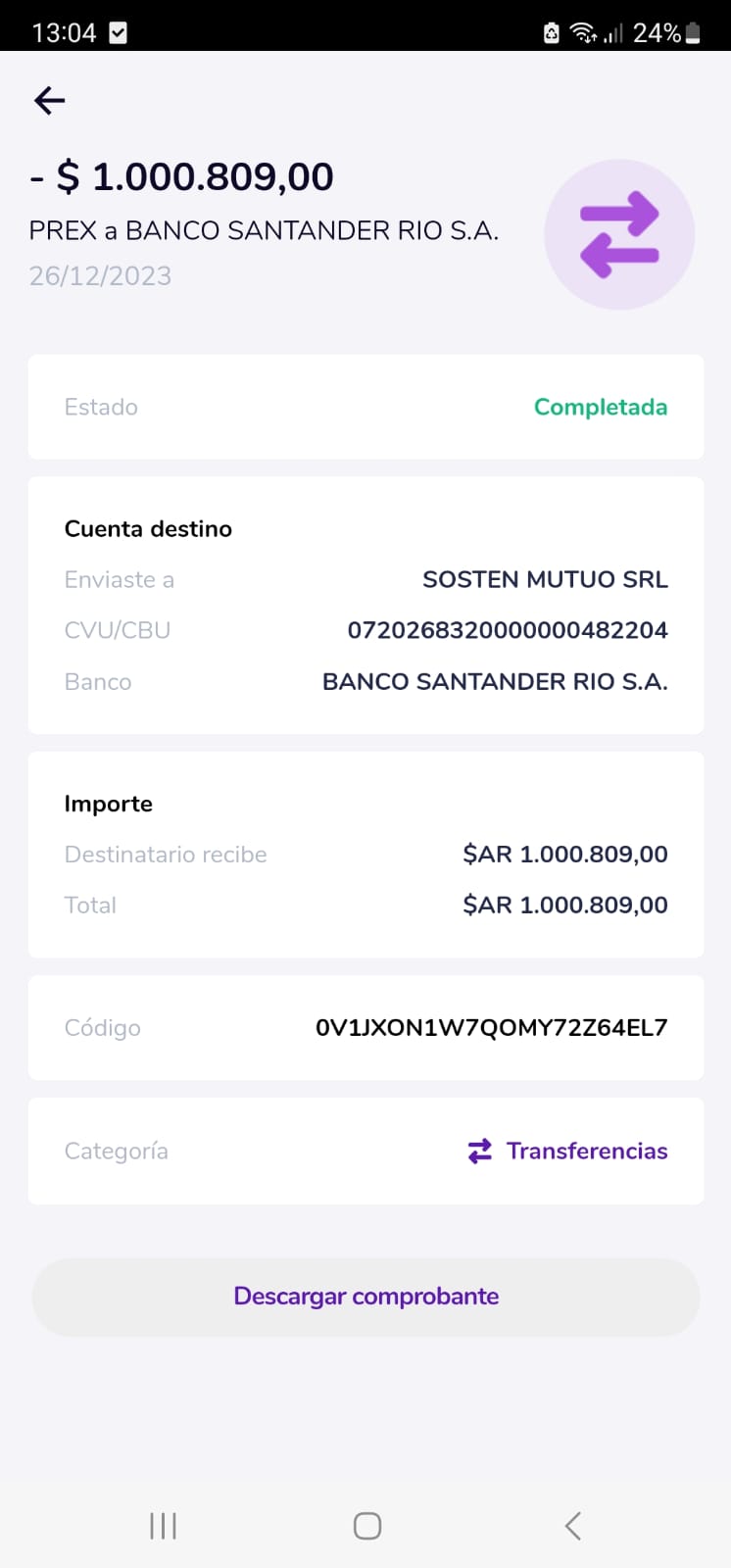Go back using the top arrow
This screenshot has height=1568, width=731.
click(49, 100)
